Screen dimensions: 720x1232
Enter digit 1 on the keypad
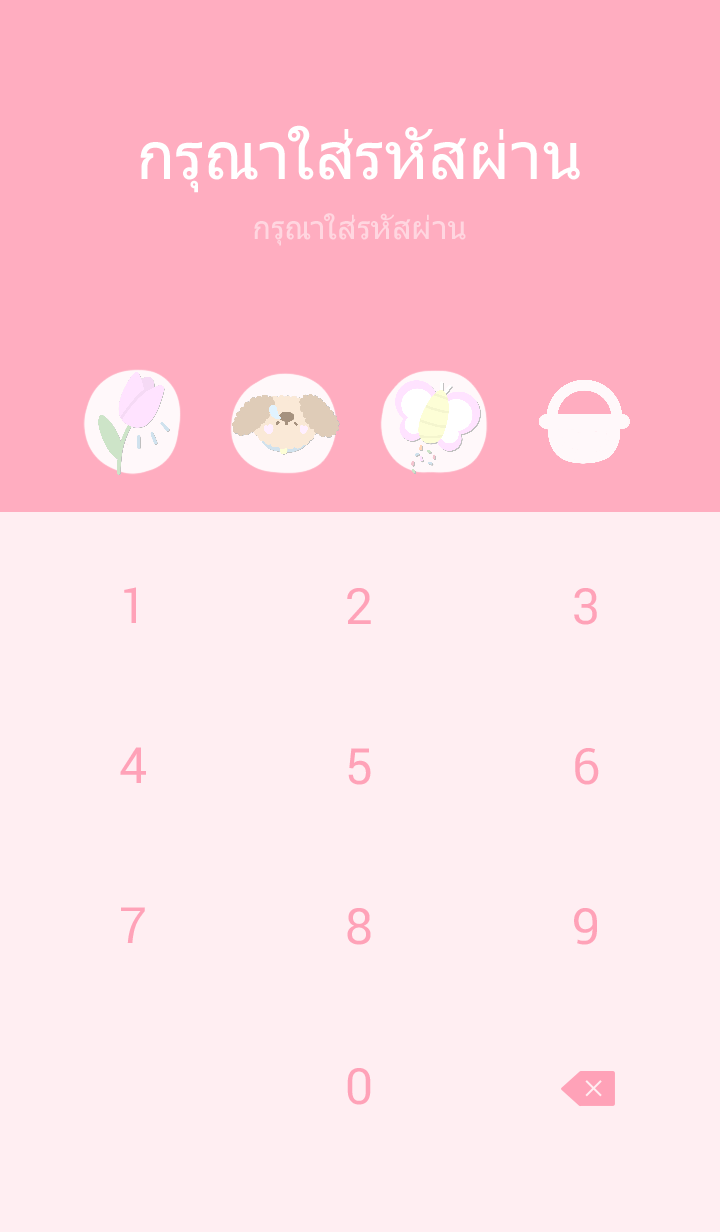click(132, 607)
